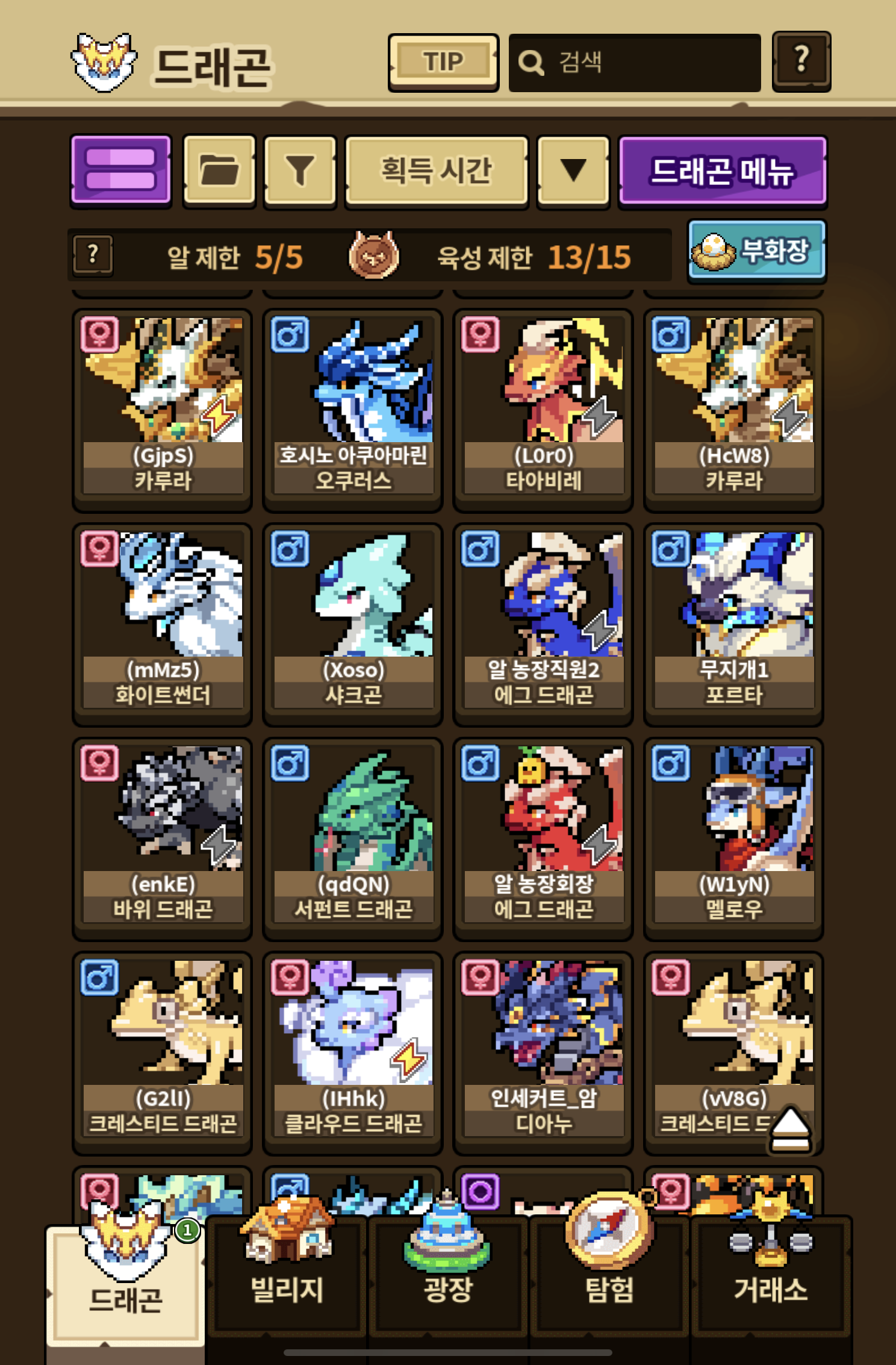Switch to the 빌리지 tab

point(287,1277)
